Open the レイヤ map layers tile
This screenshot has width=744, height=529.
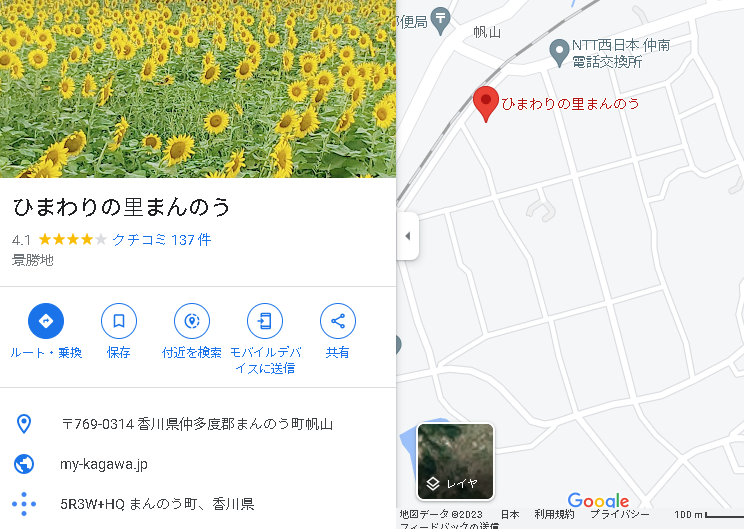click(455, 462)
